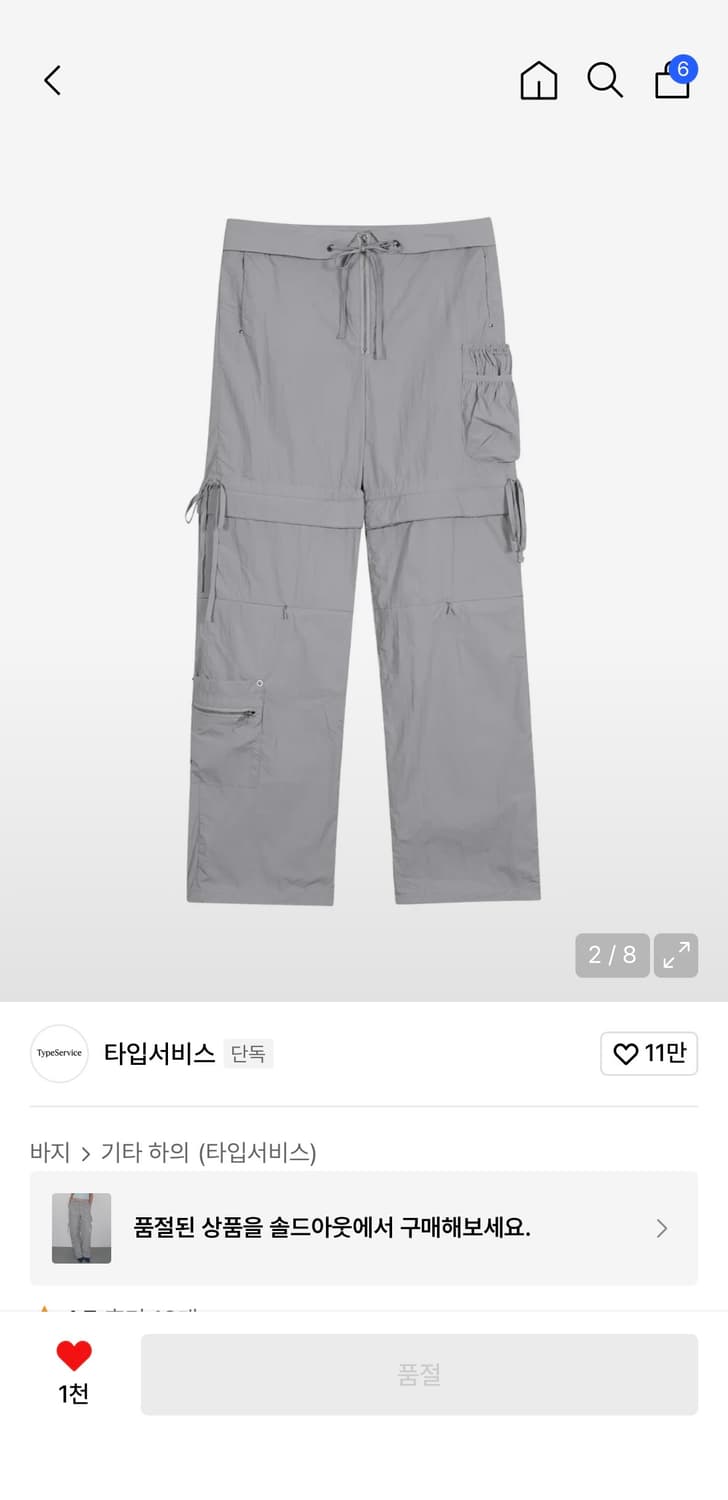Click the TypeService circular brand logo
Image resolution: width=728 pixels, height=1500 pixels.
(58, 1053)
